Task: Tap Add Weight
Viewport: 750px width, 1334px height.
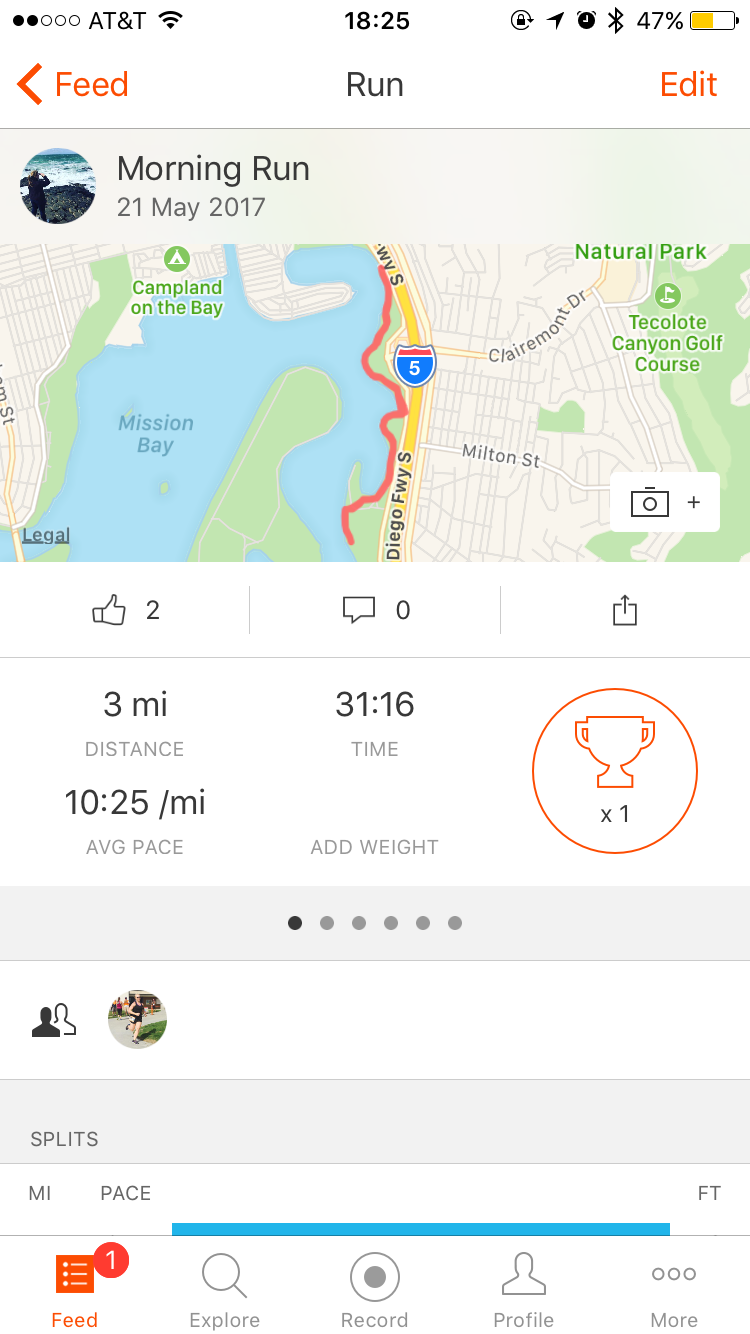Action: click(x=374, y=846)
